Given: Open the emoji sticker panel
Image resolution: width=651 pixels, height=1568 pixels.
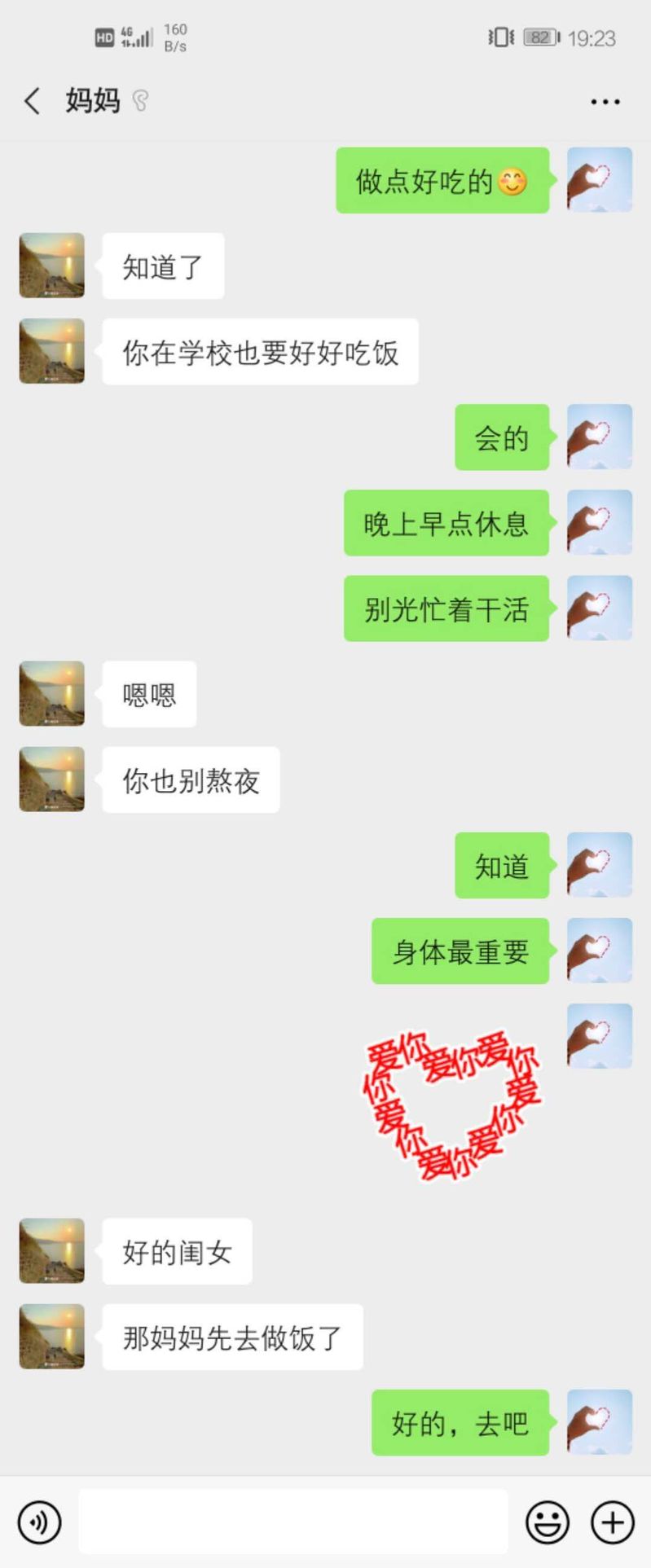Looking at the screenshot, I should click(547, 1522).
